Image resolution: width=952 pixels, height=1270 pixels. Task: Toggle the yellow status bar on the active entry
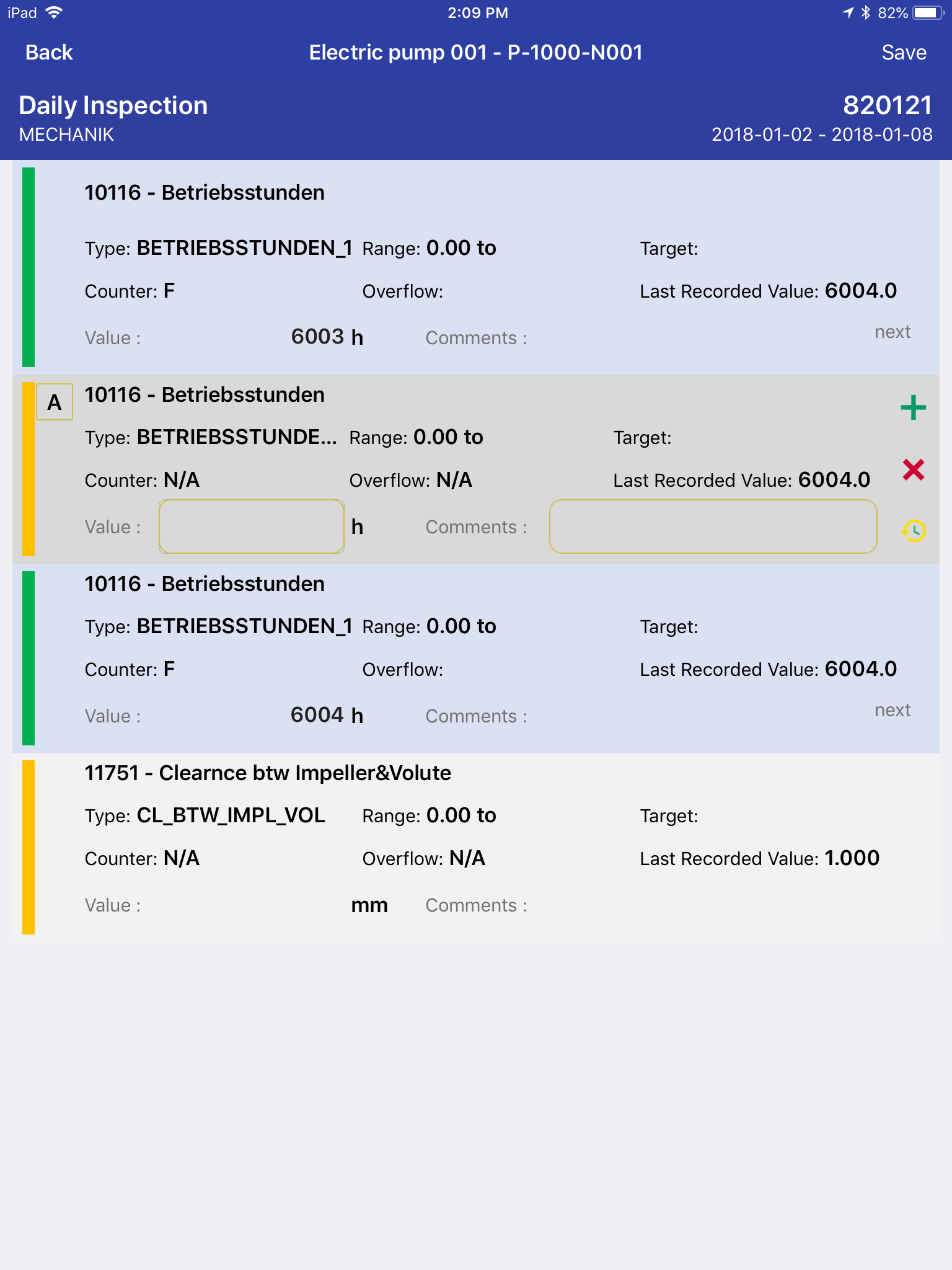point(27,468)
